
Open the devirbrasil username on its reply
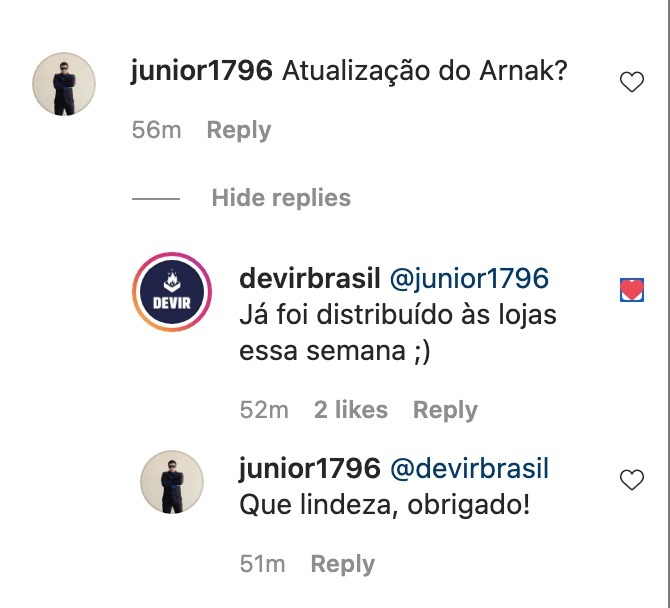point(310,277)
